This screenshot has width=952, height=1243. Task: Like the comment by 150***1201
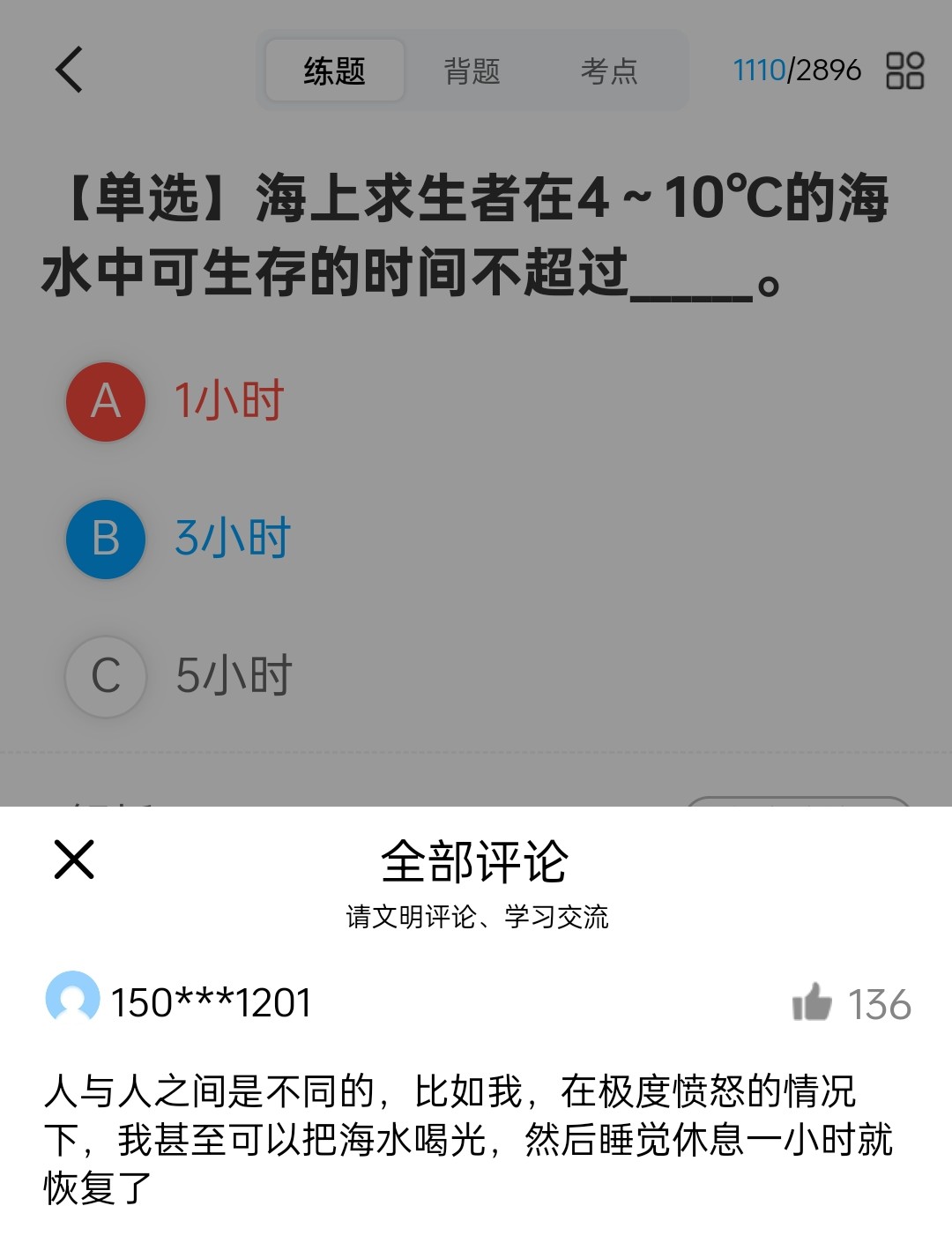pos(812,1002)
